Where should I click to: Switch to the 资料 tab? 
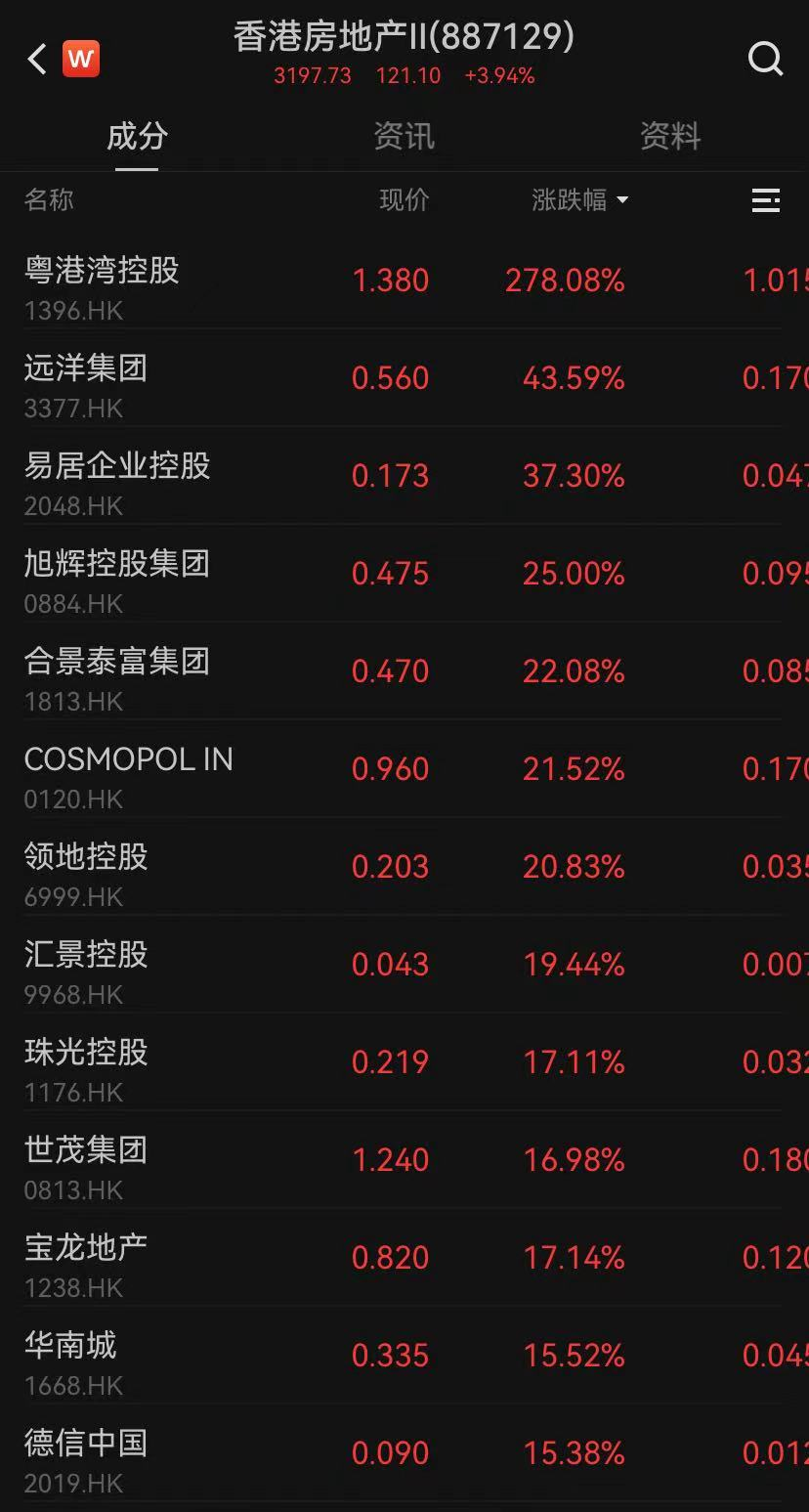(x=670, y=136)
